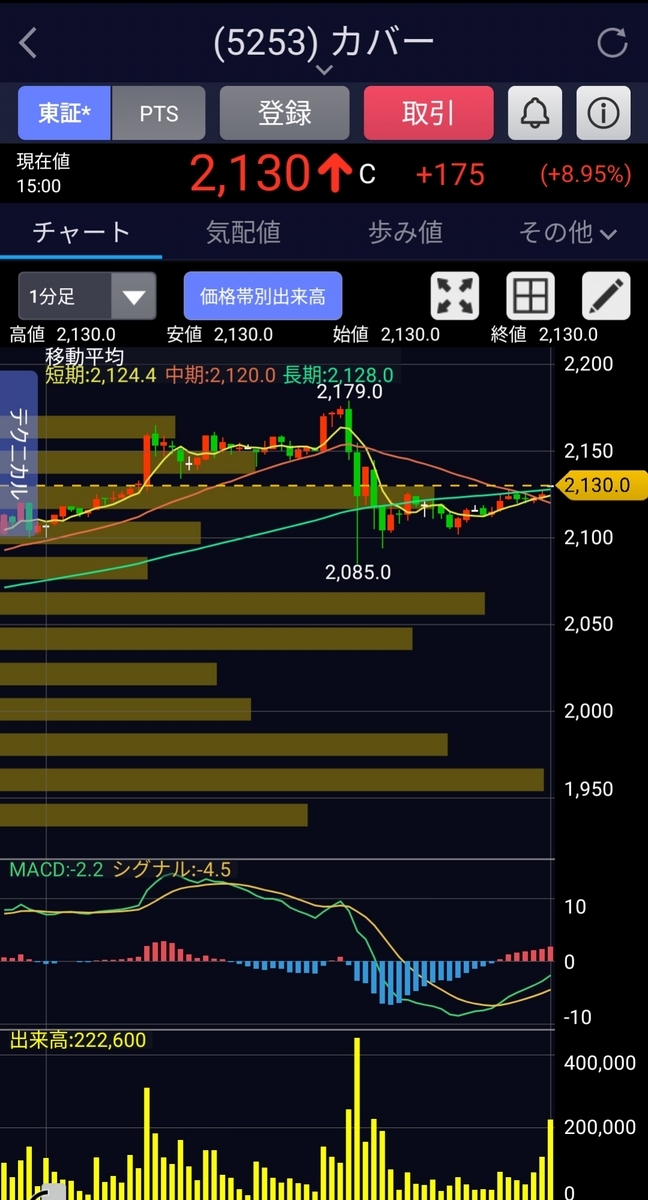Tap the 登録 register button
Image resolution: width=648 pixels, height=1200 pixels.
pos(285,113)
